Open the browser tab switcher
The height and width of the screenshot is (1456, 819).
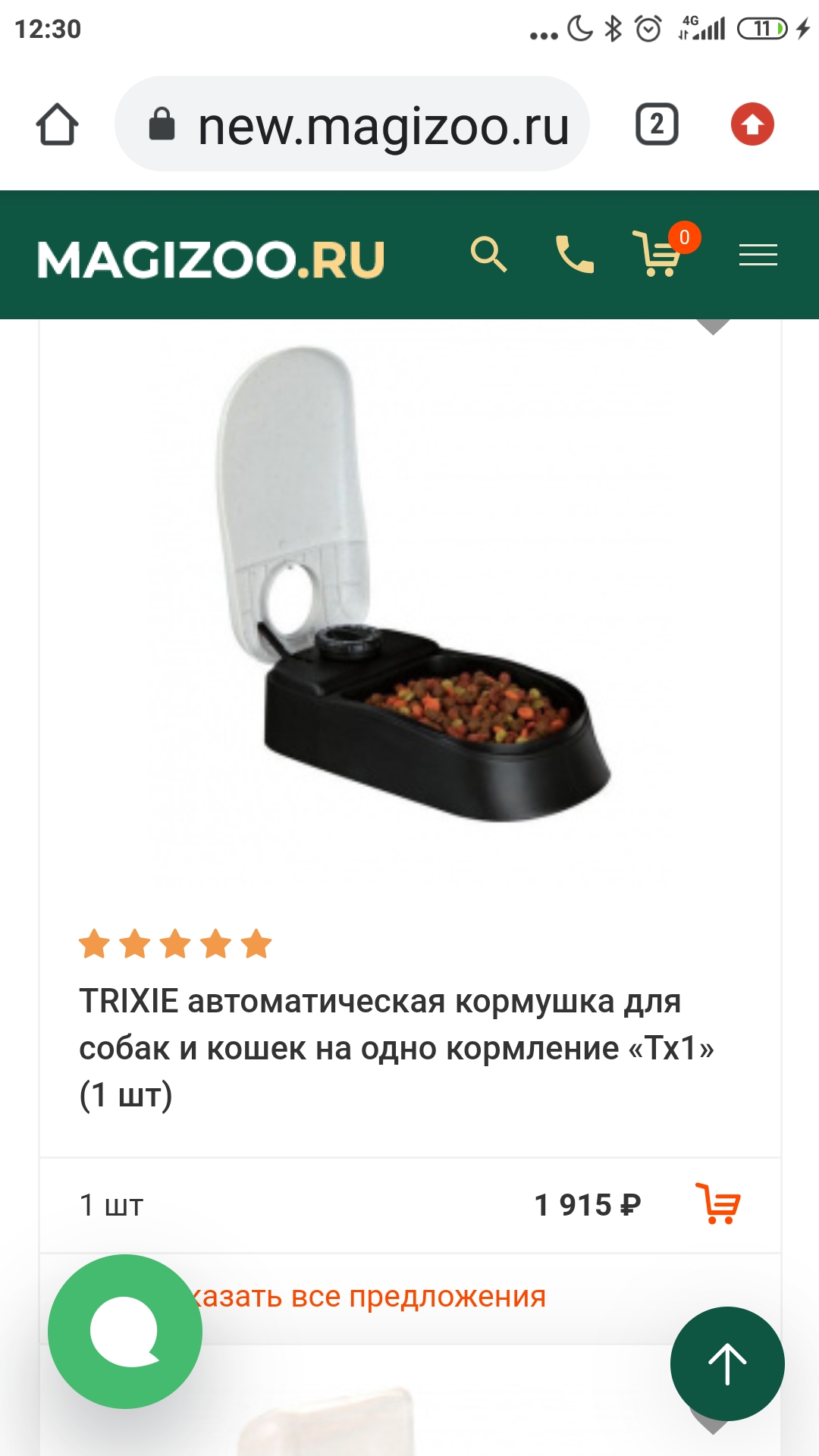[657, 124]
